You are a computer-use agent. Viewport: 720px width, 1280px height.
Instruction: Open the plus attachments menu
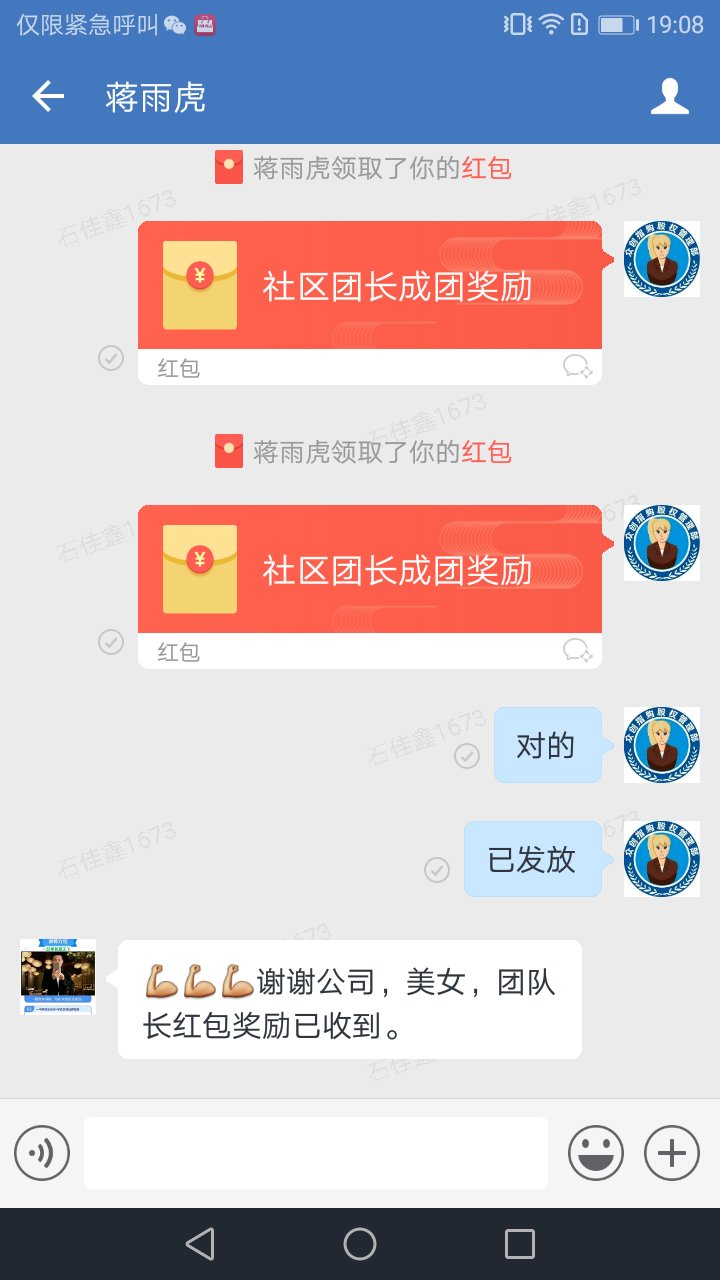coord(671,1153)
